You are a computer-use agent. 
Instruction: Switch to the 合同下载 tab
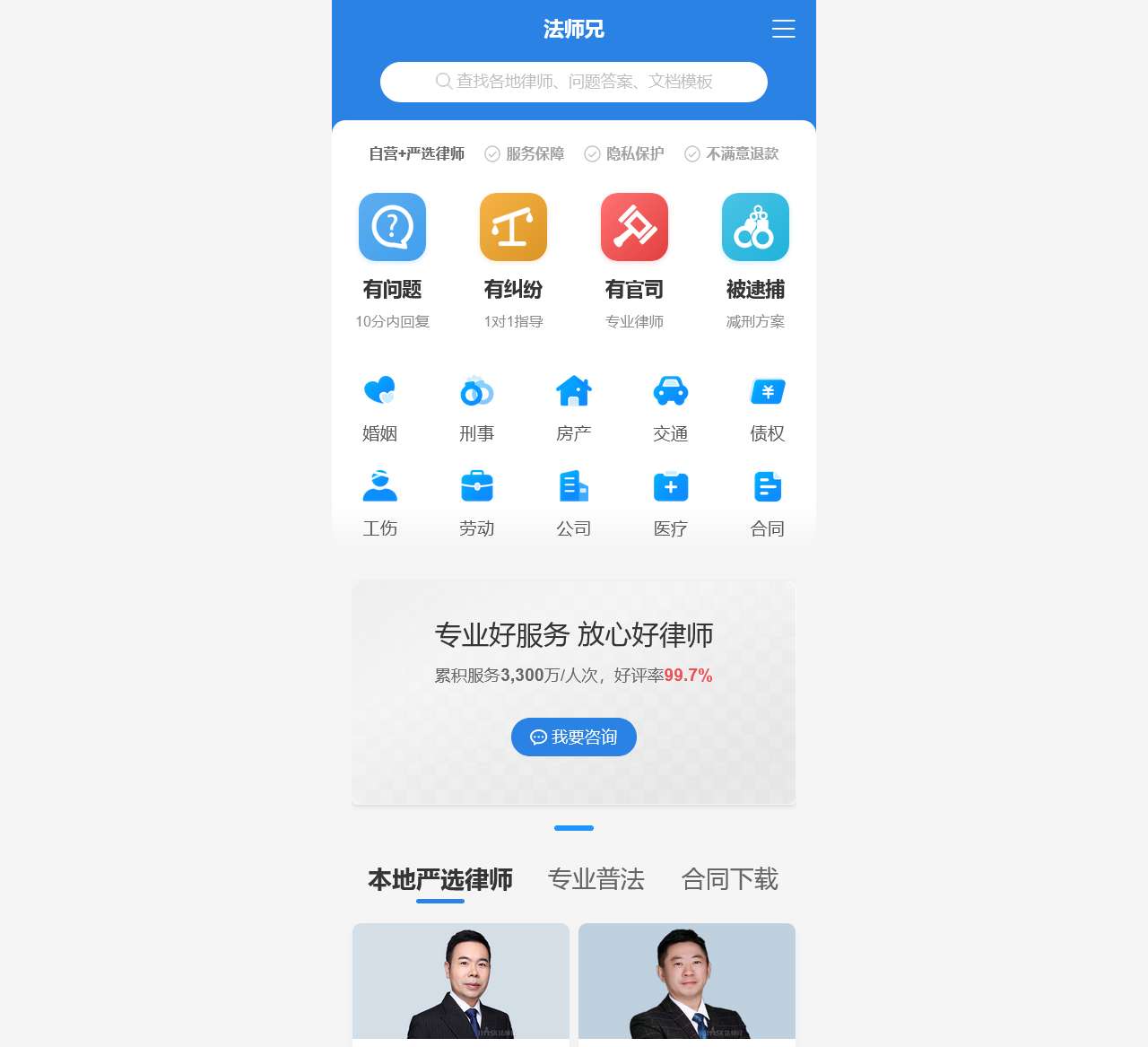[730, 879]
